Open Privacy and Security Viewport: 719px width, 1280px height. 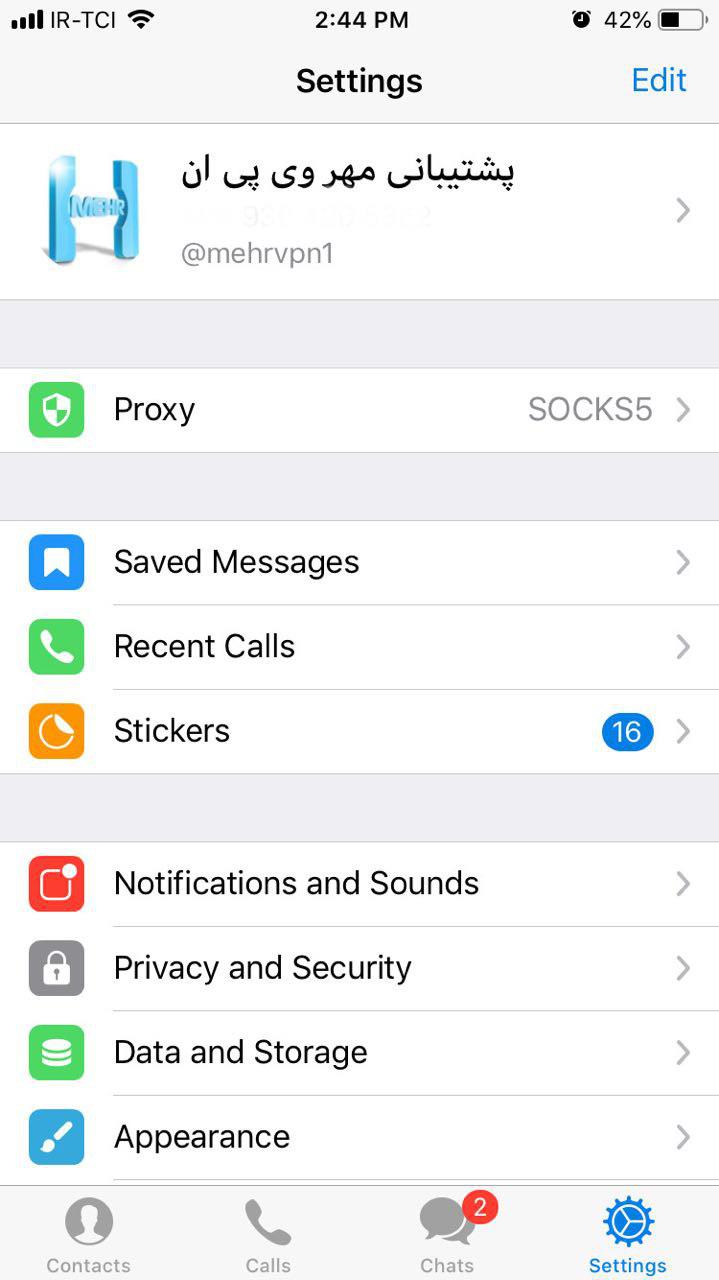359,968
